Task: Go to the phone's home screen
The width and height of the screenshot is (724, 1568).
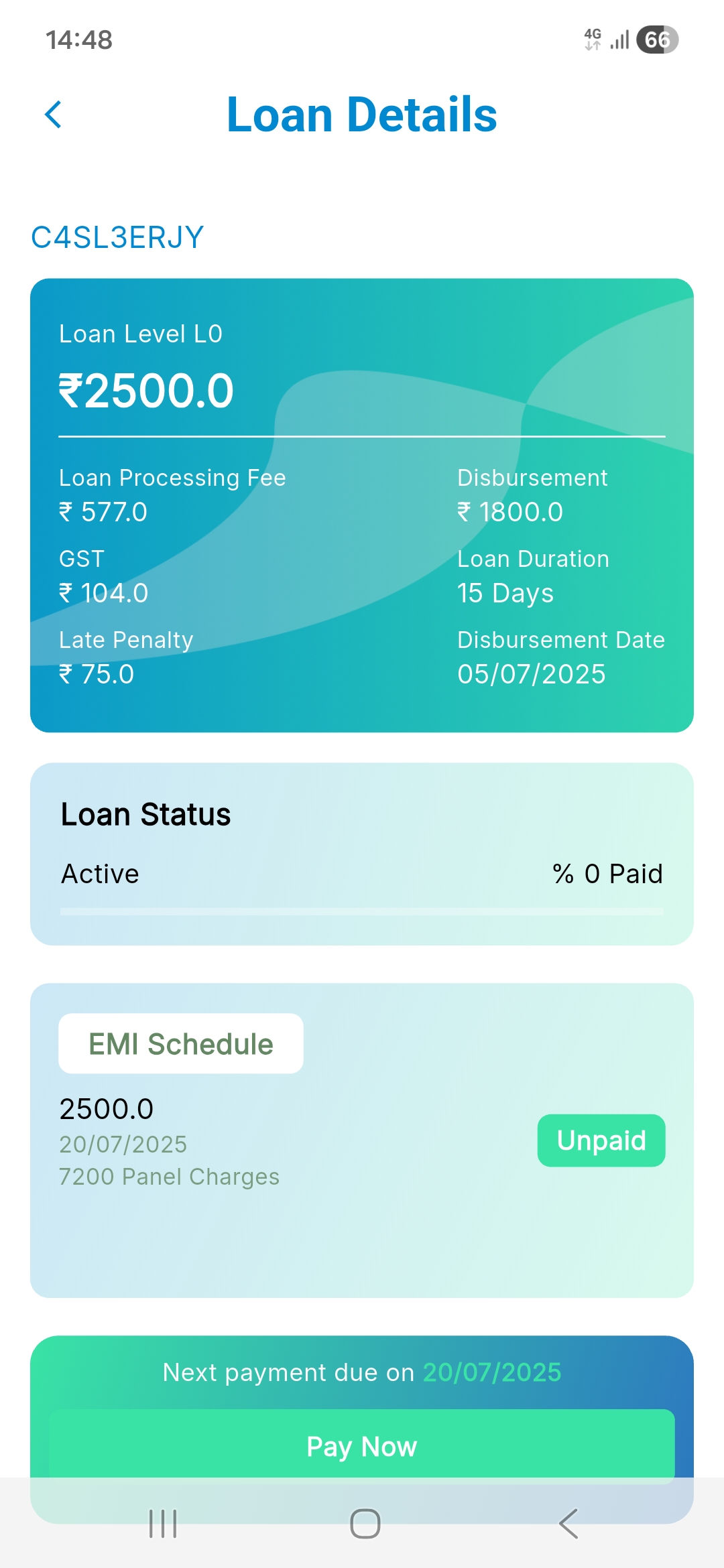Action: [x=365, y=1524]
